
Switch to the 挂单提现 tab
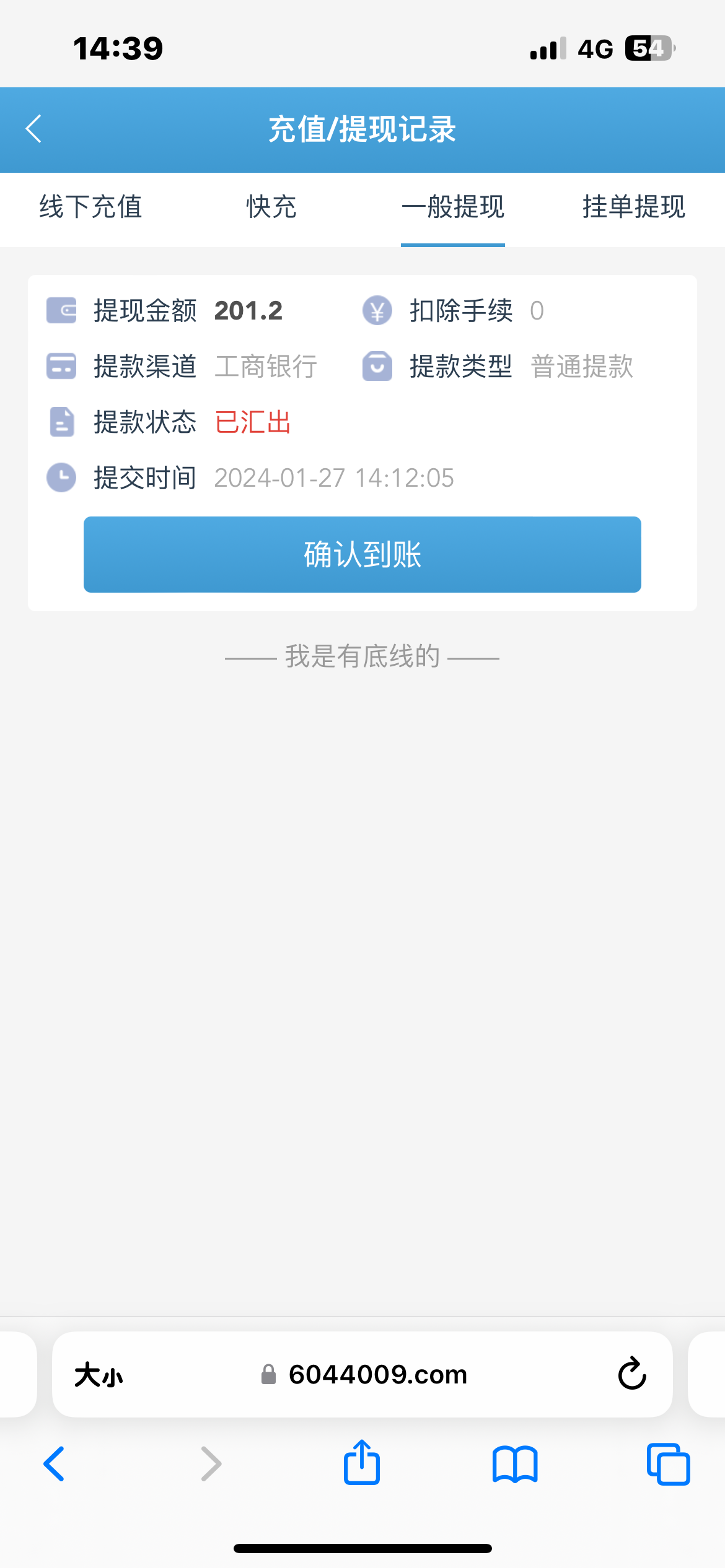[633, 207]
